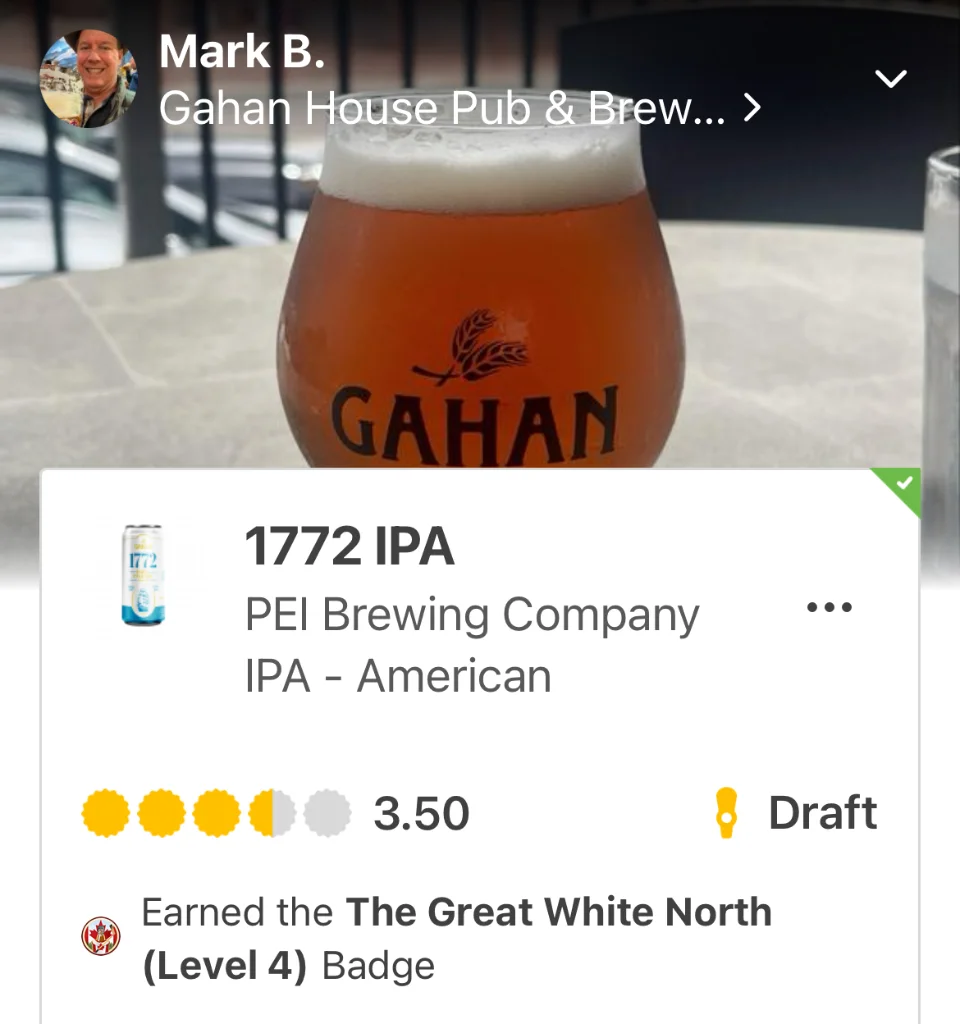This screenshot has width=960, height=1024.
Task: View The Great White North badge
Action: click(x=101, y=937)
